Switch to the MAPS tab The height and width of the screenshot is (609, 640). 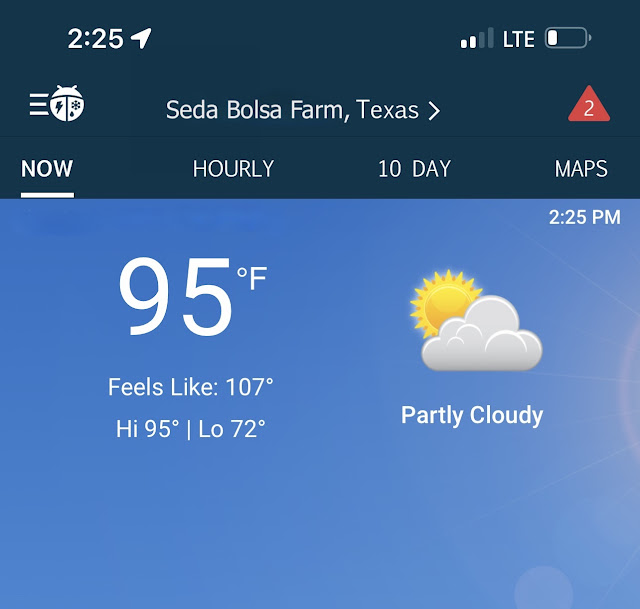[581, 169]
